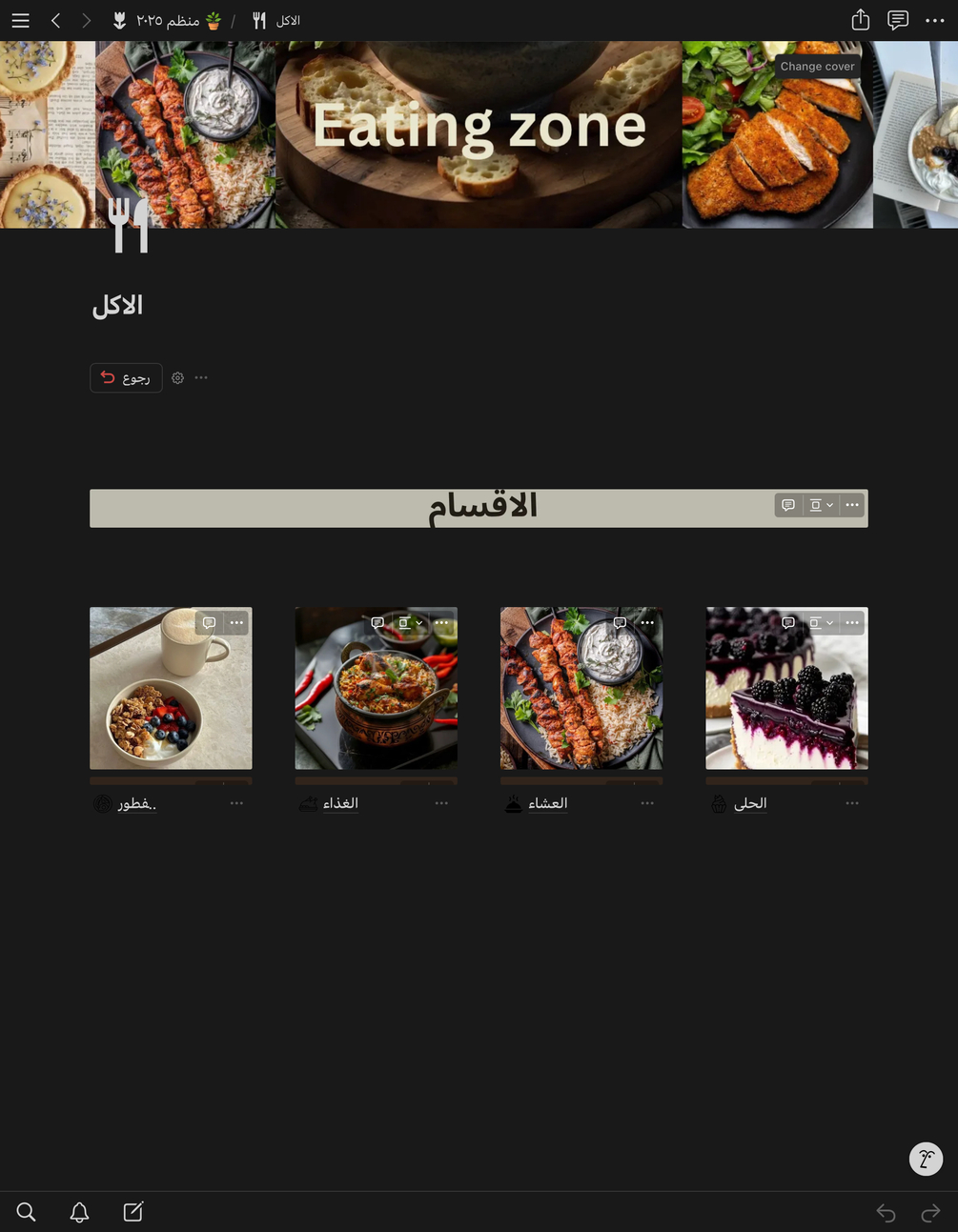
Task: Comment on the الاقسام heading block
Action: 788,505
